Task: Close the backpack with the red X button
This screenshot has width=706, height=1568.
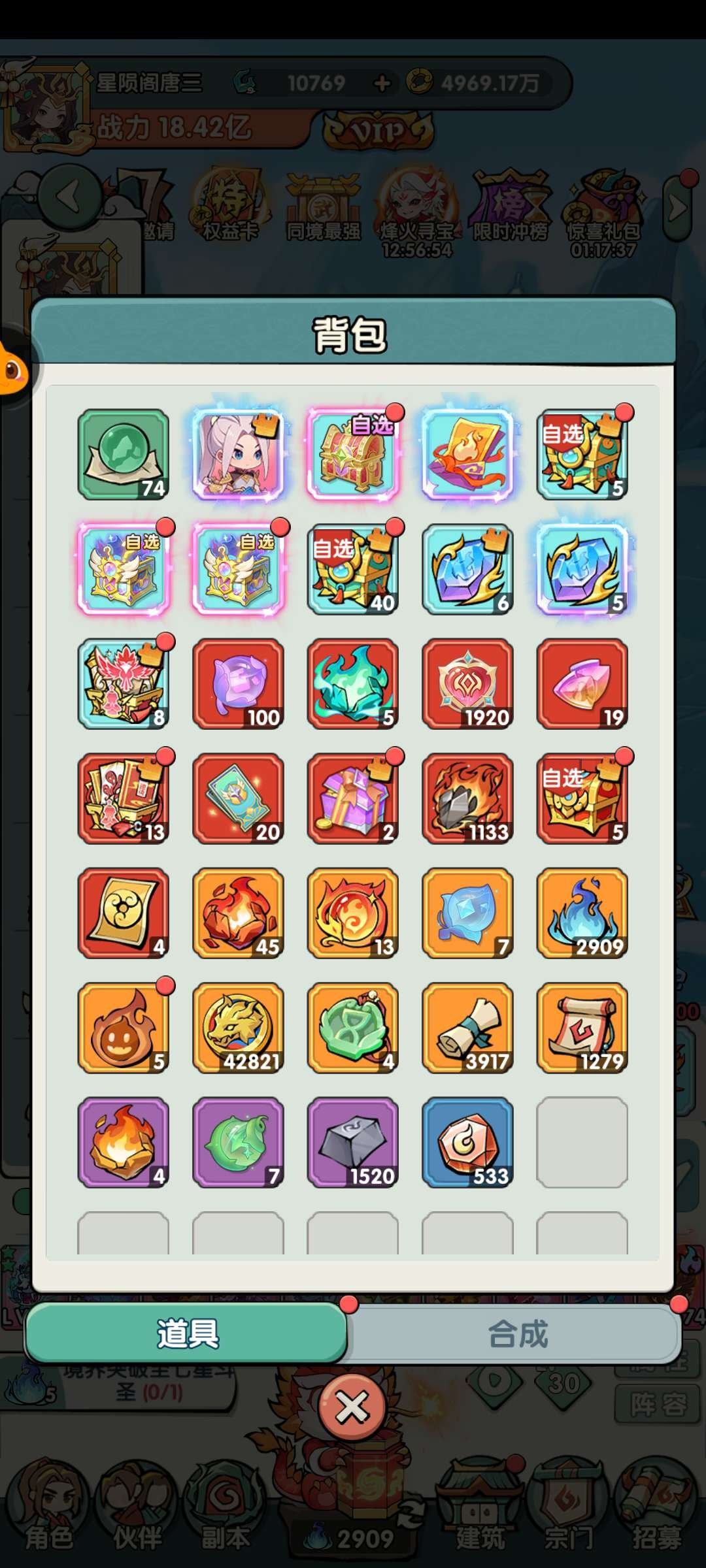Action: coord(352,1407)
